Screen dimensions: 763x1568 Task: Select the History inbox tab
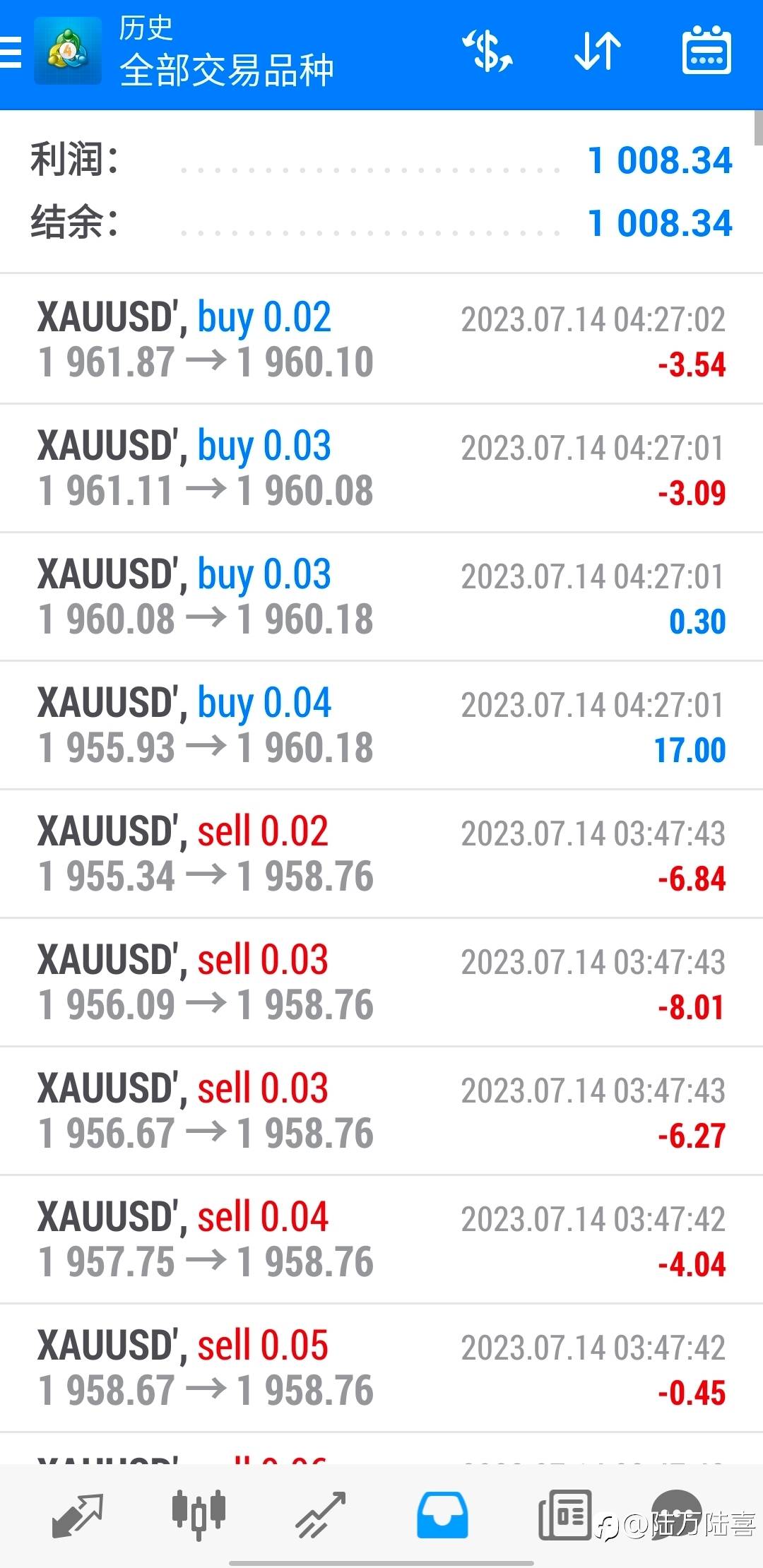click(x=442, y=1516)
